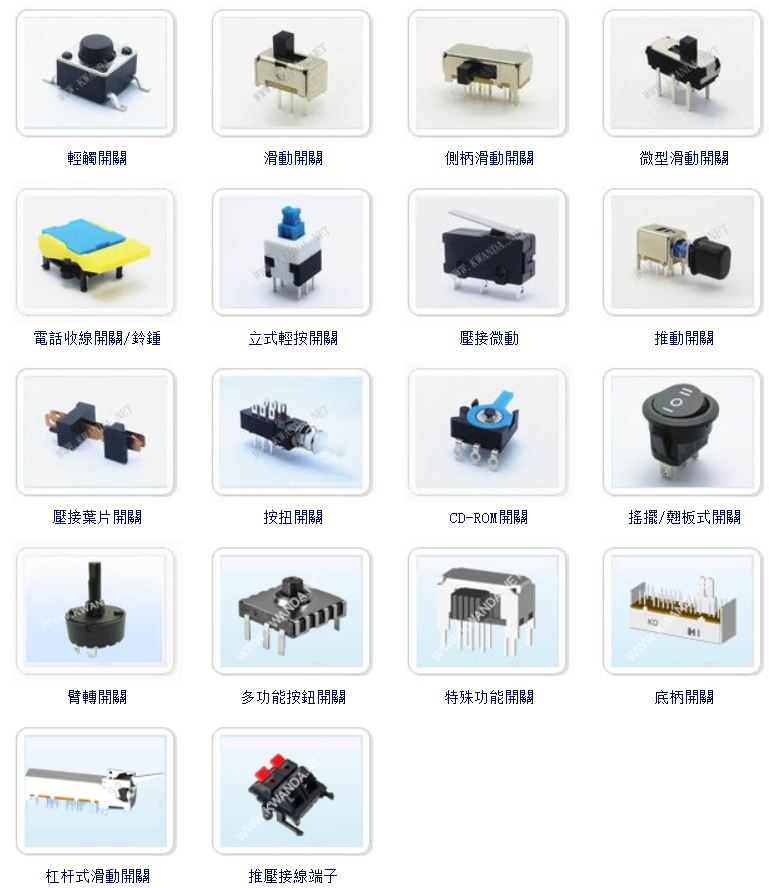Select the 按扭開關 tile
This screenshot has width=769, height=888.
292,432
